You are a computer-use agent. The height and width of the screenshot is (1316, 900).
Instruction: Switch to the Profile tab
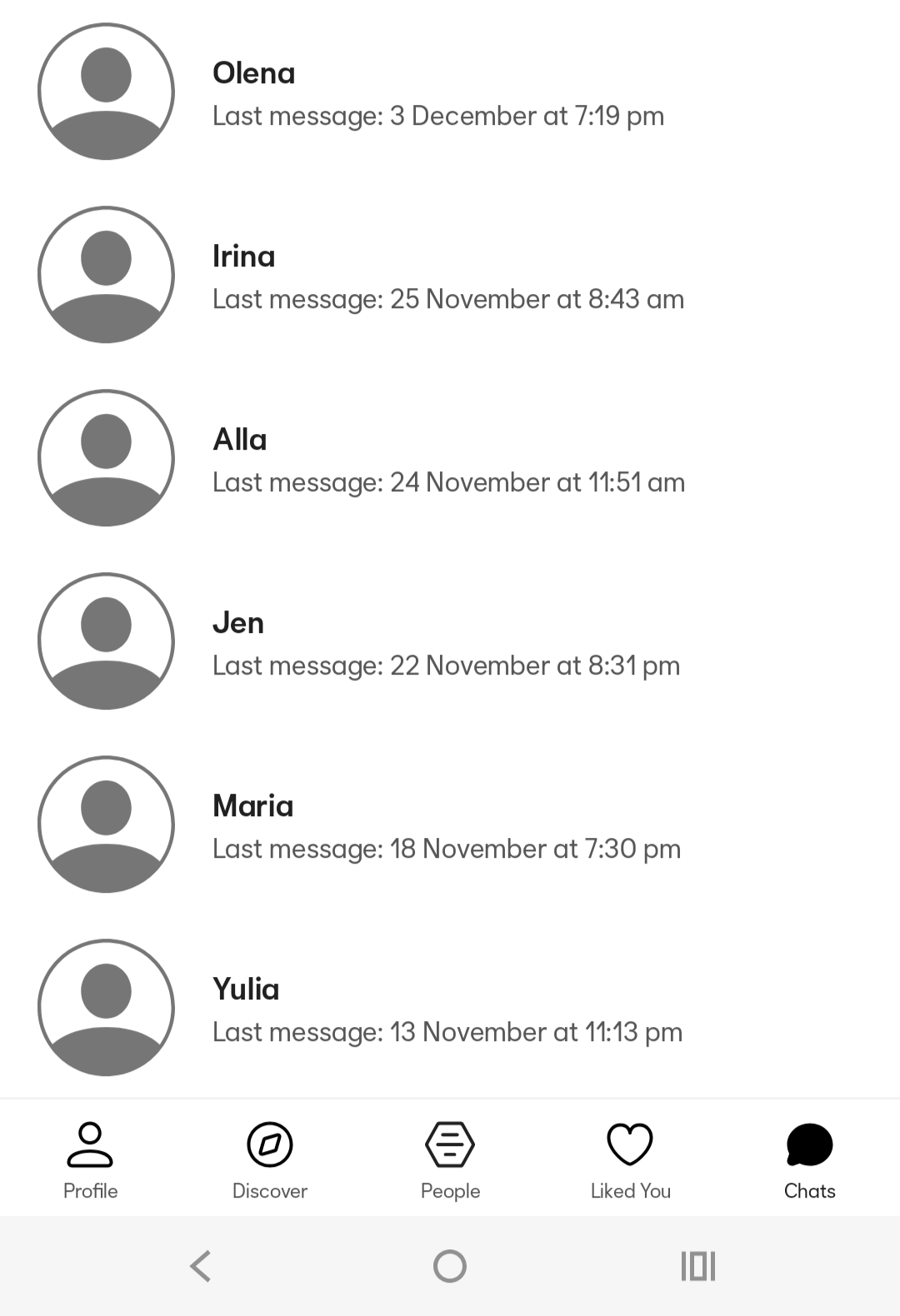[90, 1159]
